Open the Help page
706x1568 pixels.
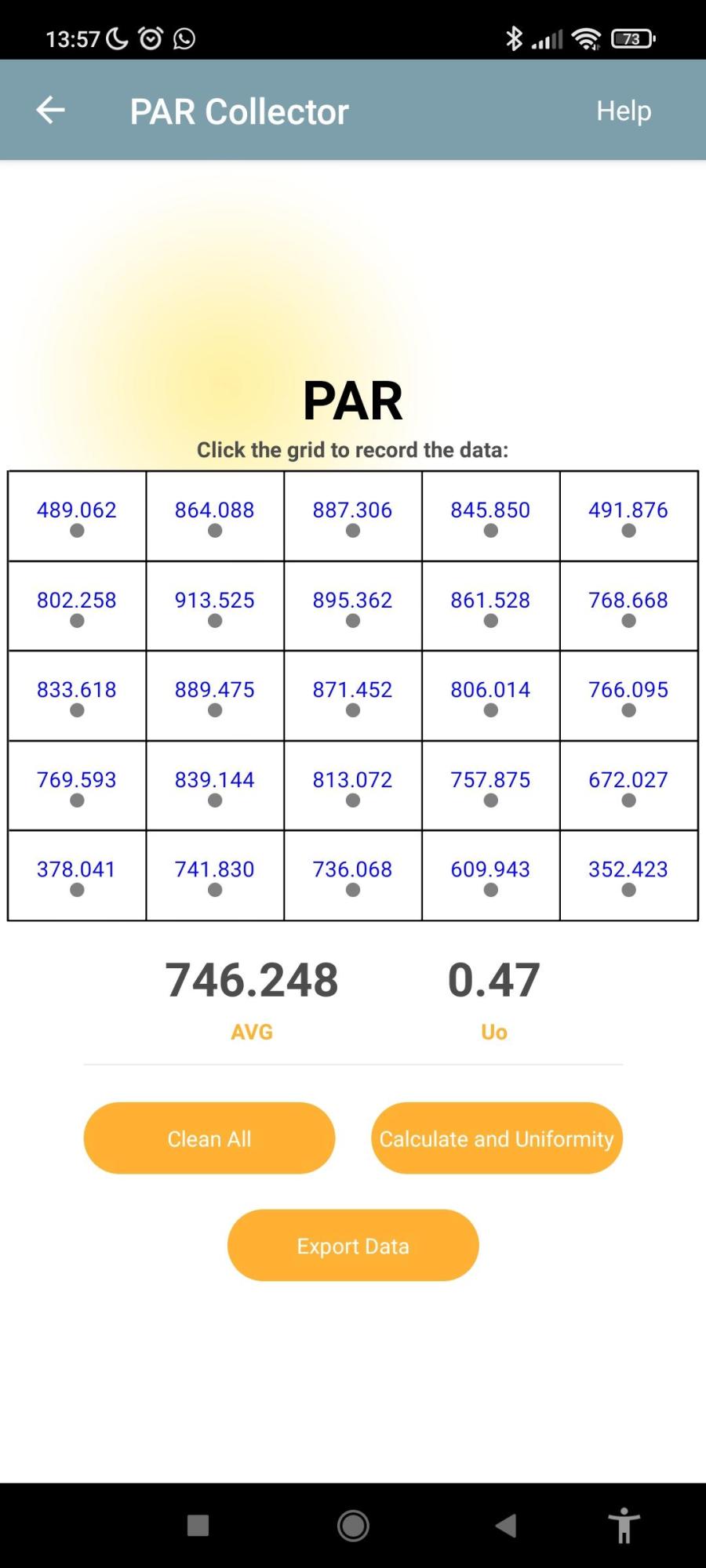click(624, 111)
